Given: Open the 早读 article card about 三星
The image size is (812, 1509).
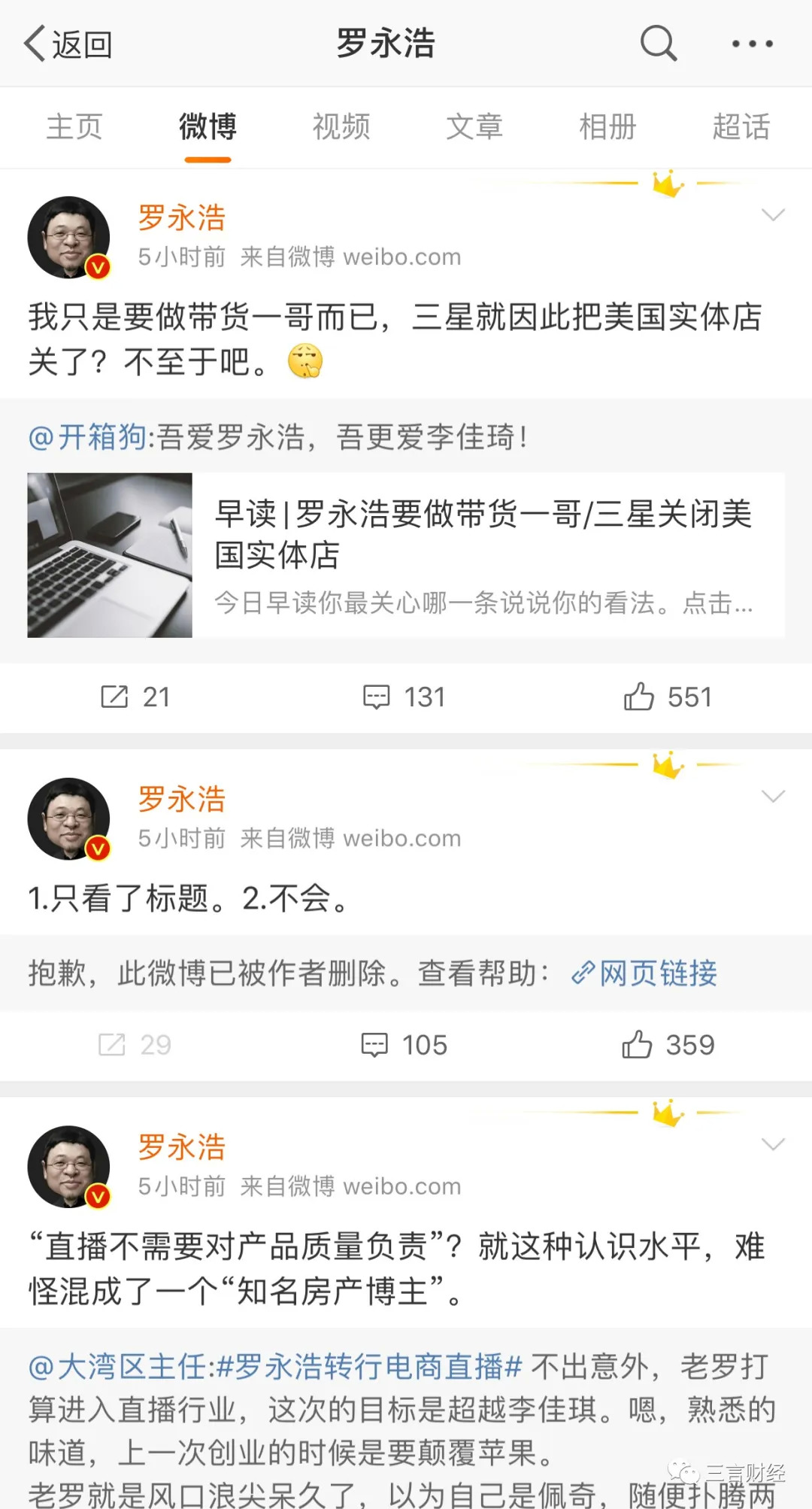Looking at the screenshot, I should pos(406,555).
